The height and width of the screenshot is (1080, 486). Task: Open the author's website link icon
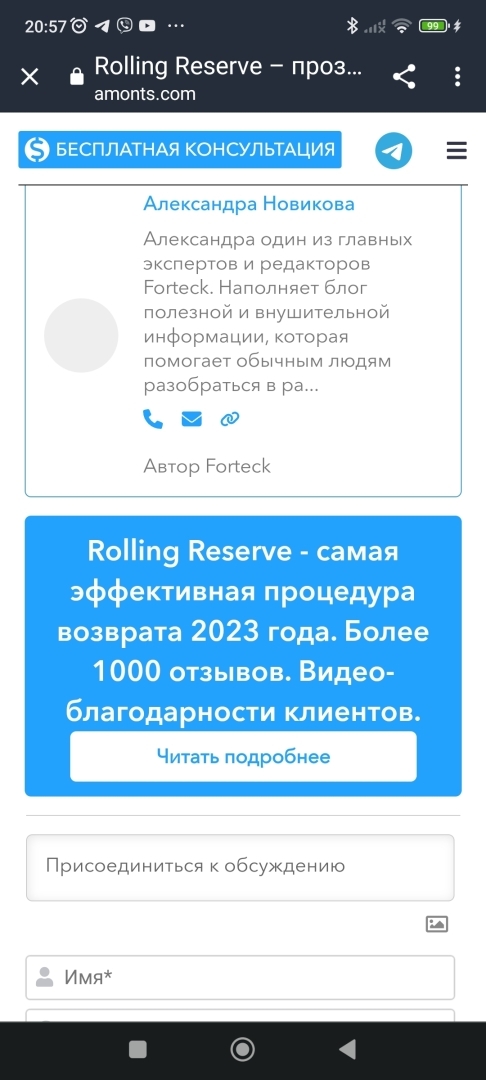(x=229, y=419)
